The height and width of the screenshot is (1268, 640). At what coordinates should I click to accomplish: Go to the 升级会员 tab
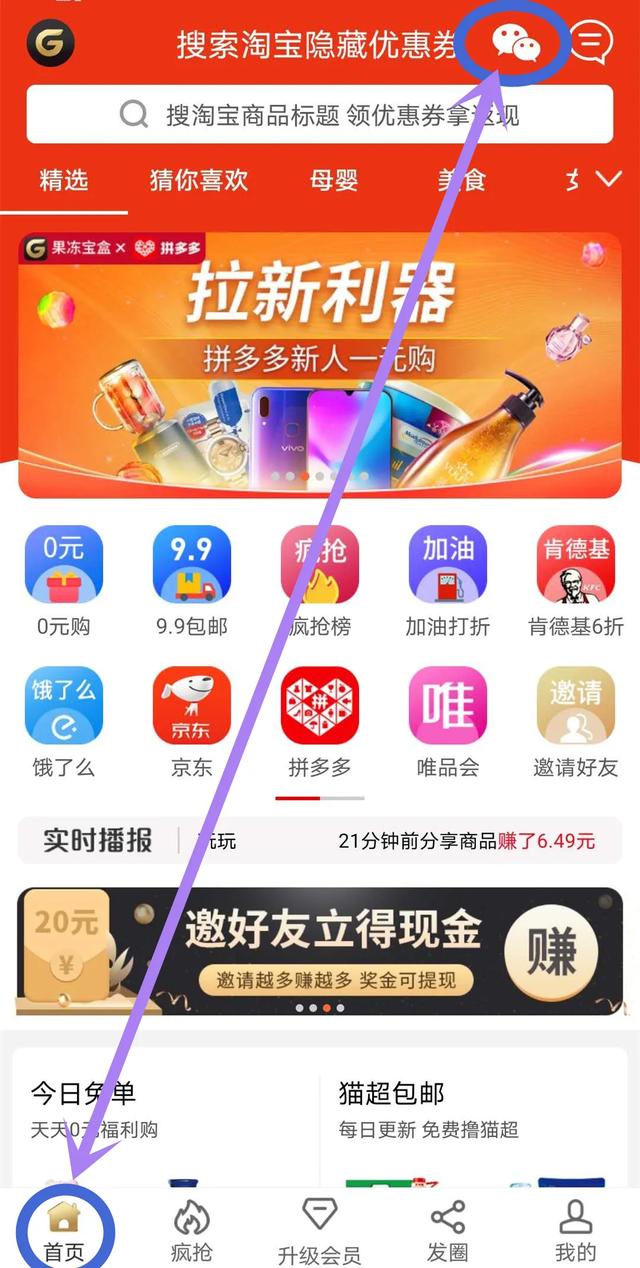319,1232
